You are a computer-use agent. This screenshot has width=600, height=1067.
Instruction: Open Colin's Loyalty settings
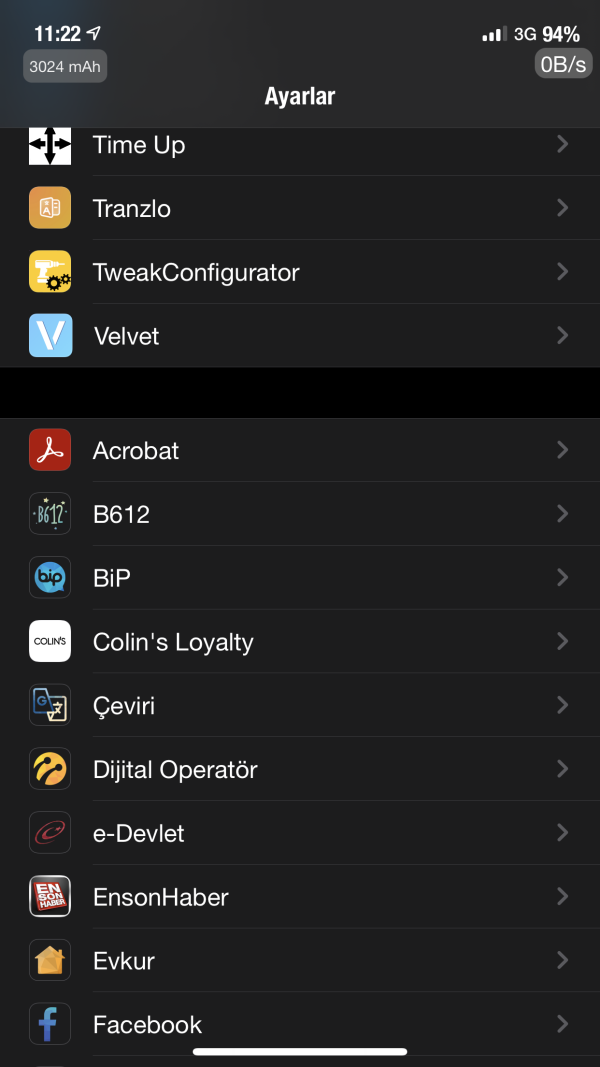tap(300, 642)
